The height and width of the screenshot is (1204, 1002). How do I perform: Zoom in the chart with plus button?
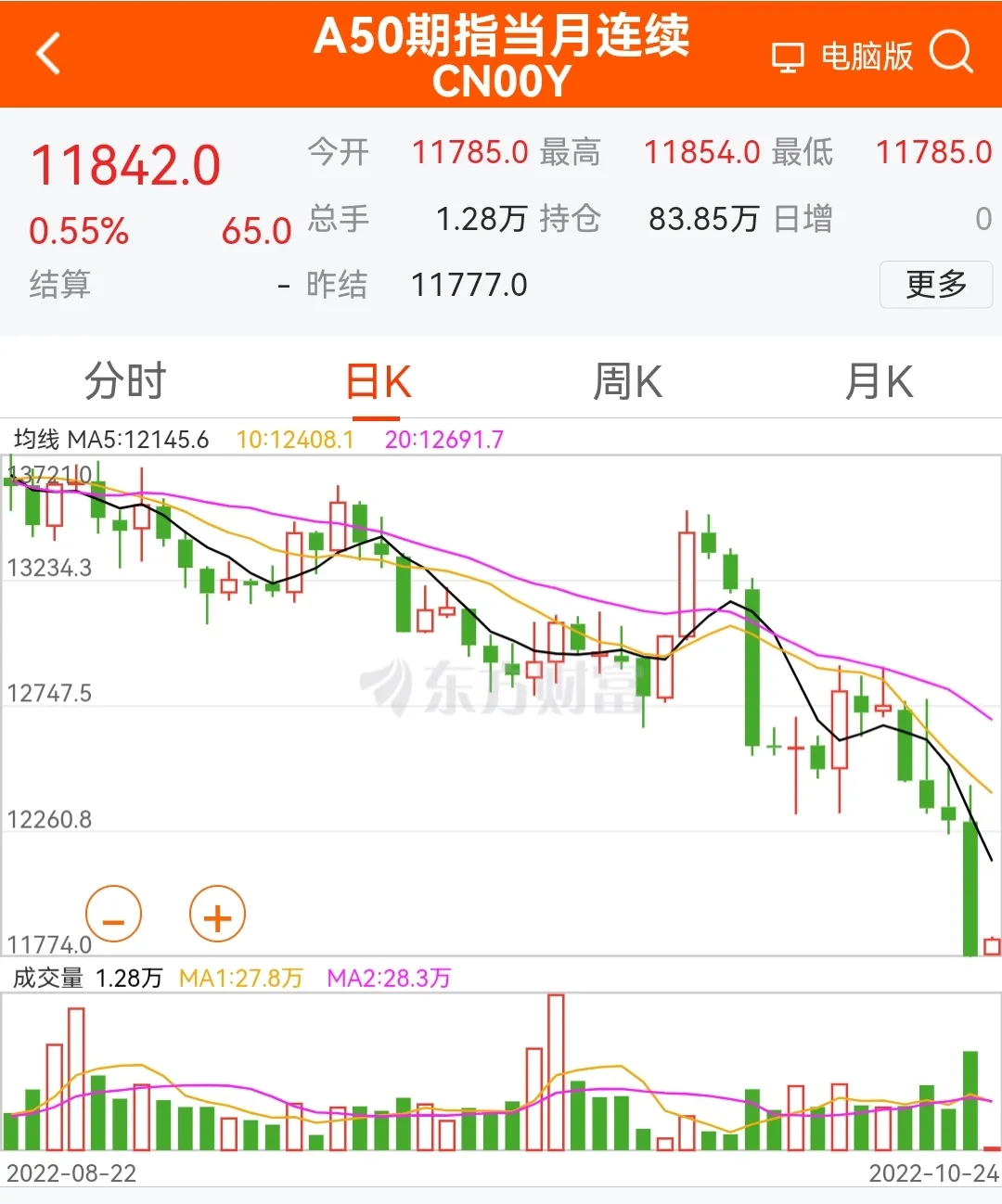pyautogui.click(x=217, y=915)
